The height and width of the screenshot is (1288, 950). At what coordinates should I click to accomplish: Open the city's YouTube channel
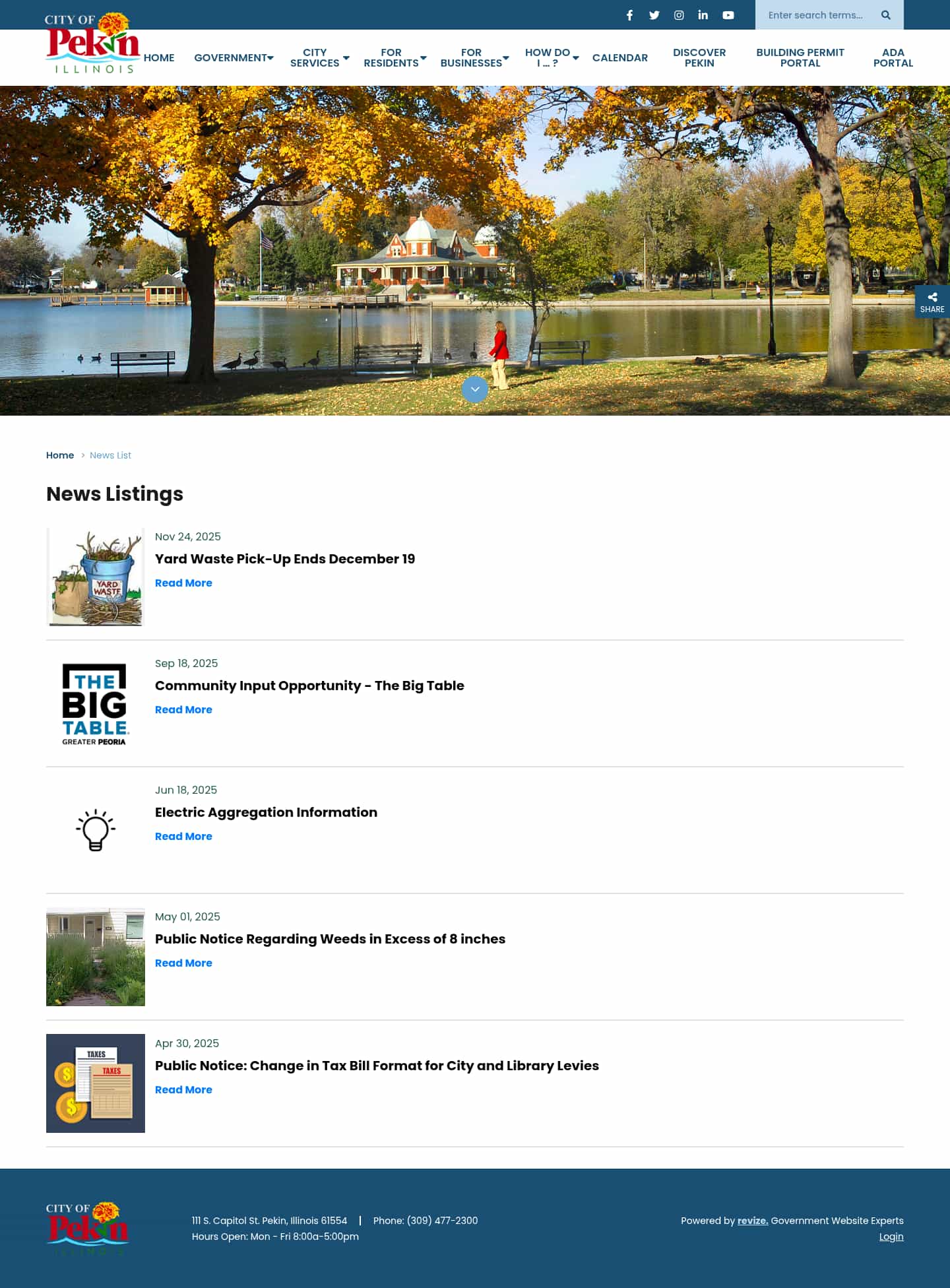[x=728, y=15]
